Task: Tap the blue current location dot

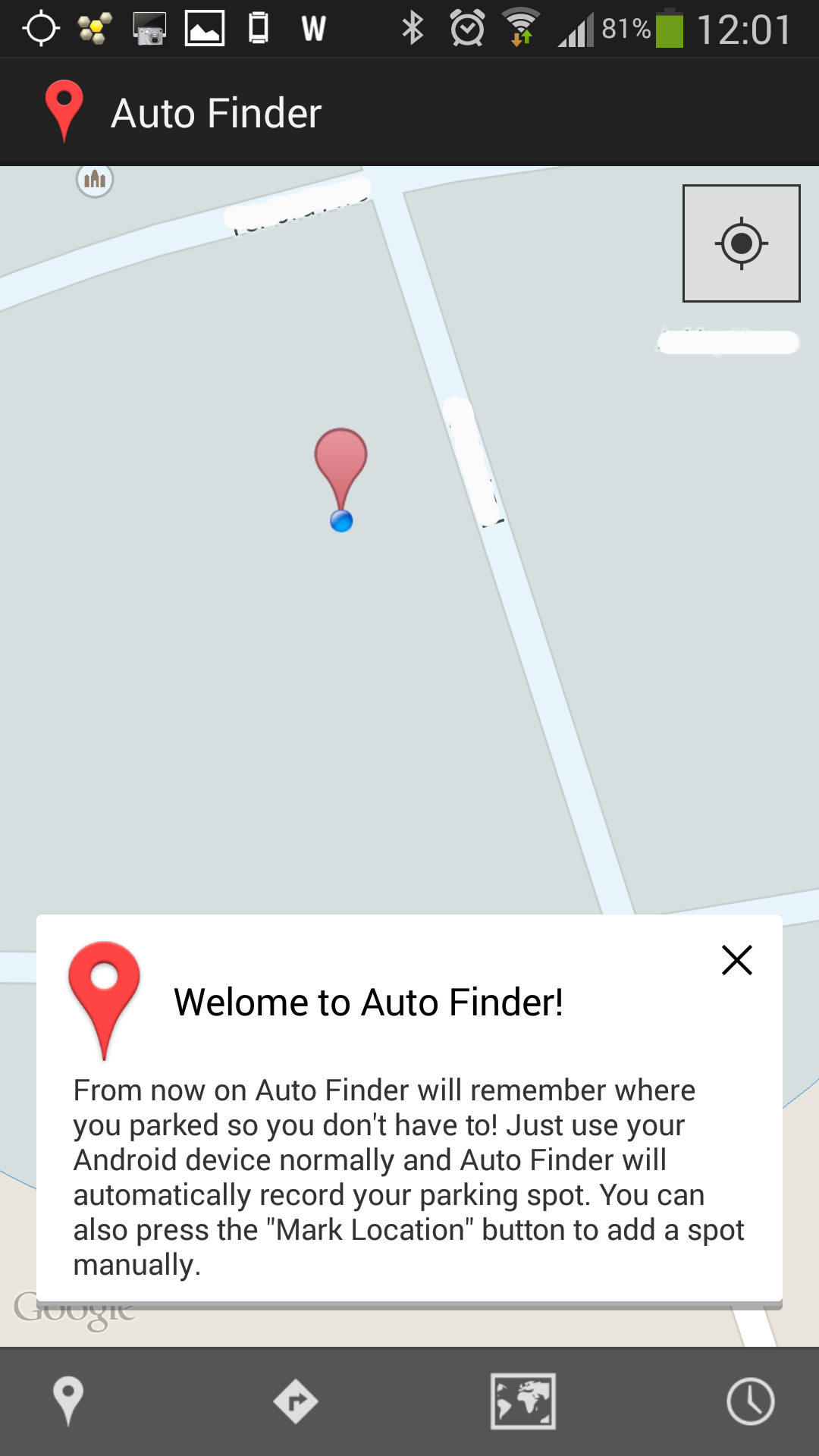Action: 340,520
